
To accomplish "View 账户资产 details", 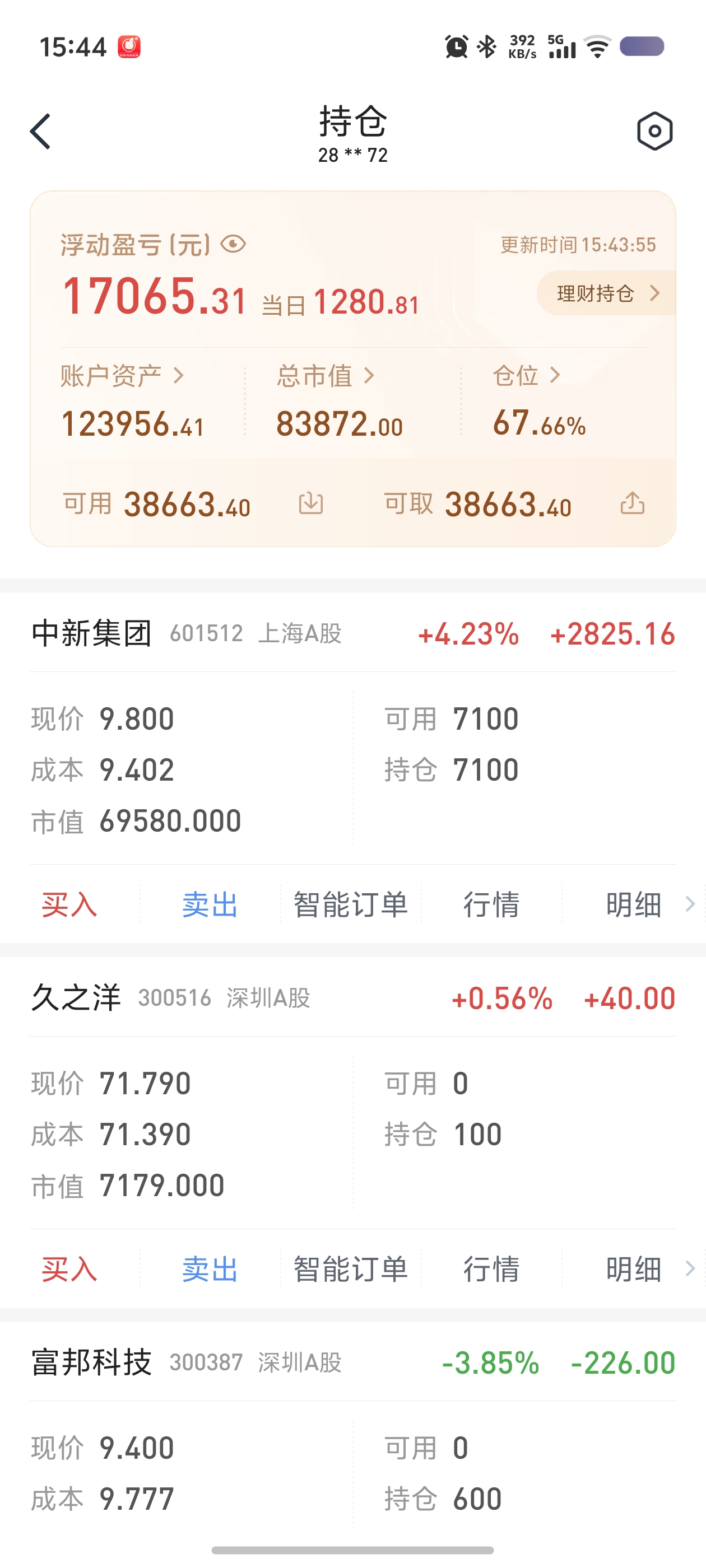I will 122,376.
